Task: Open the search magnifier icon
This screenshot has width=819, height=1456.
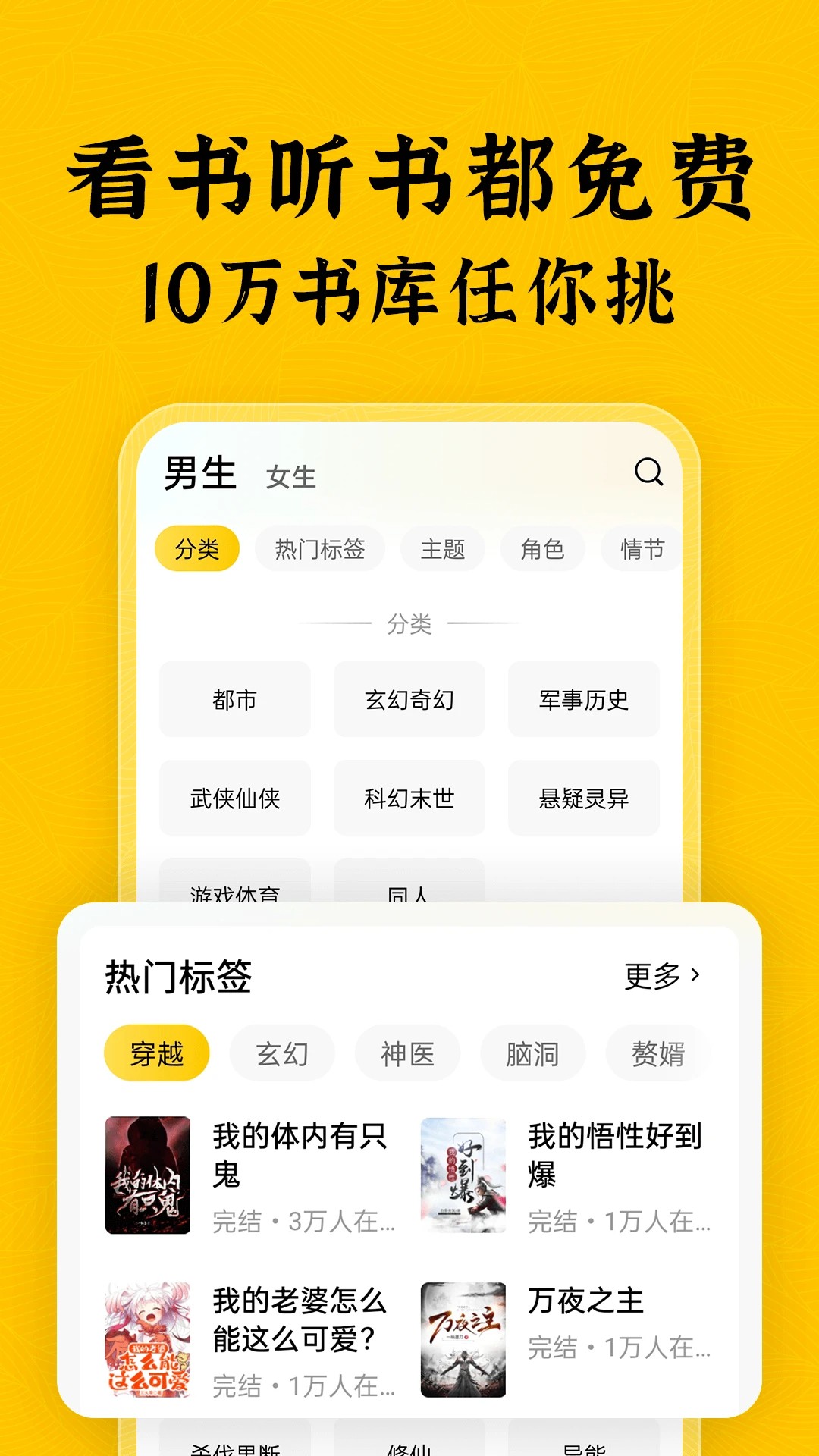Action: click(x=647, y=474)
